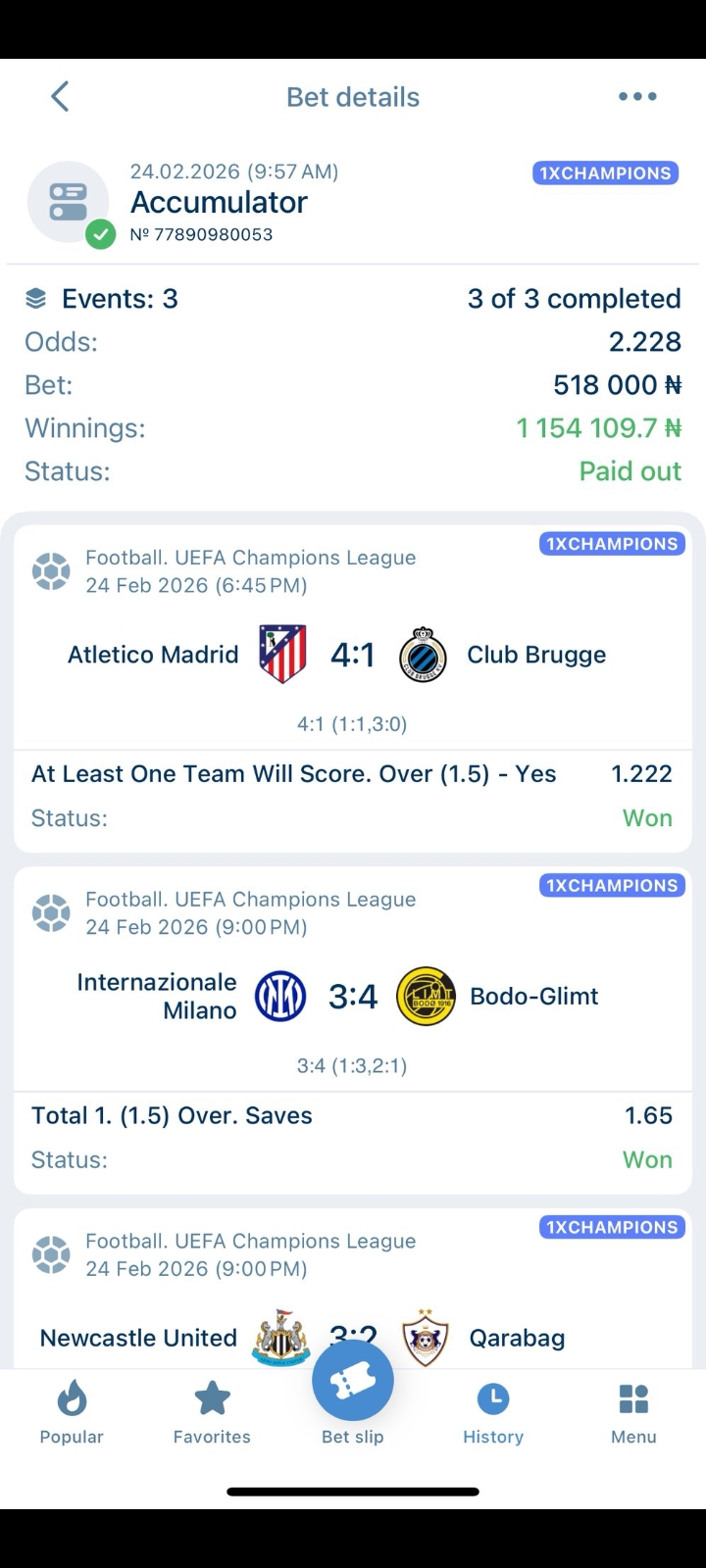This screenshot has width=706, height=1568.
Task: Open more options via the three-dot icon
Action: (636, 96)
